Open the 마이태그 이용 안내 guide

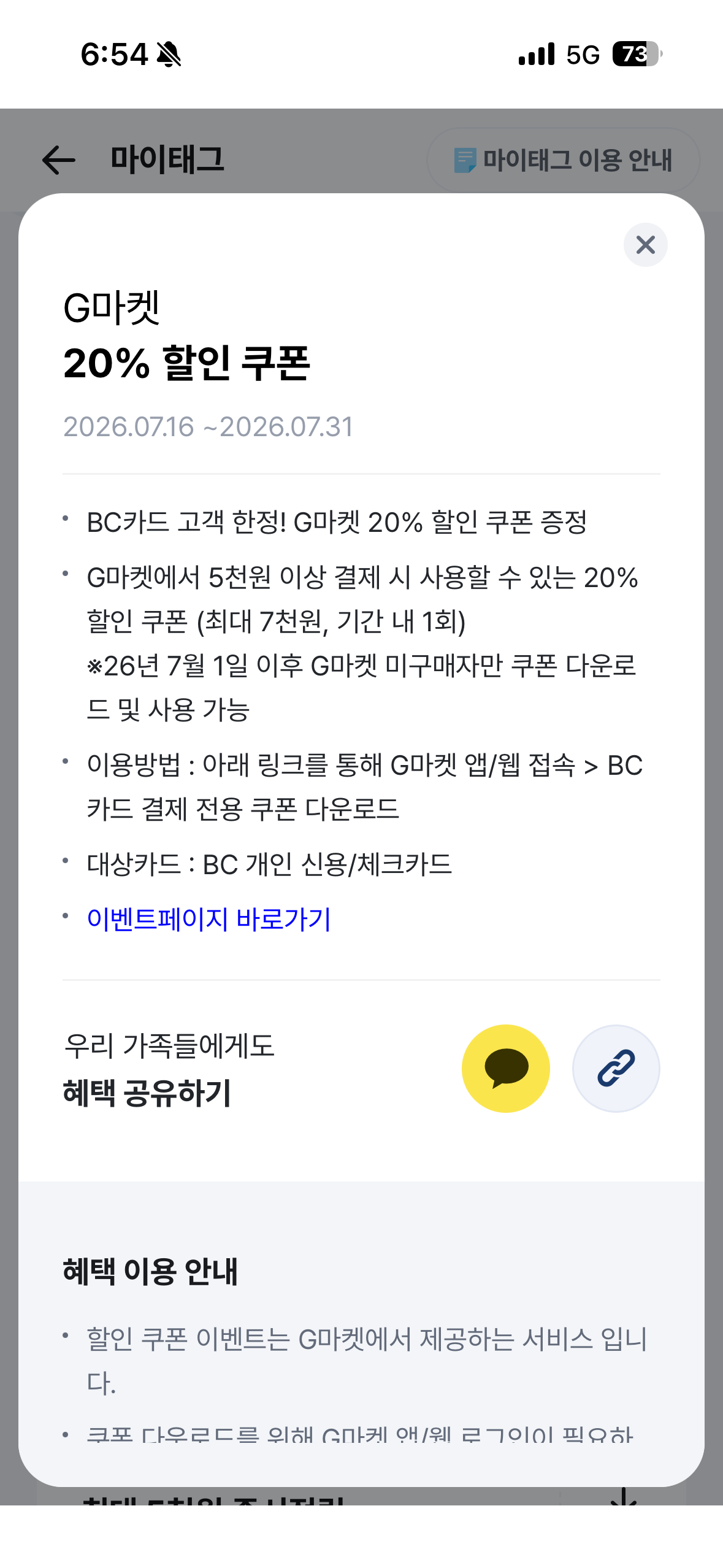click(x=563, y=160)
